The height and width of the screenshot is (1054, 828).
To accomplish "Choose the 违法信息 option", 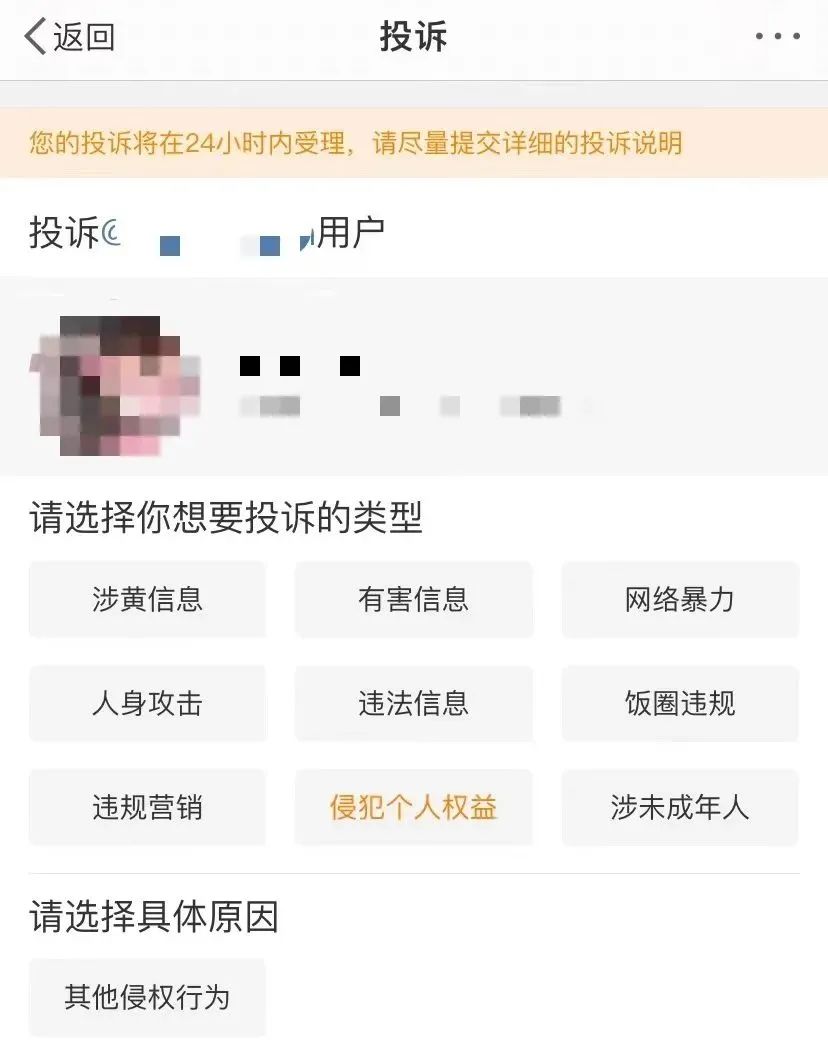I will (x=413, y=703).
